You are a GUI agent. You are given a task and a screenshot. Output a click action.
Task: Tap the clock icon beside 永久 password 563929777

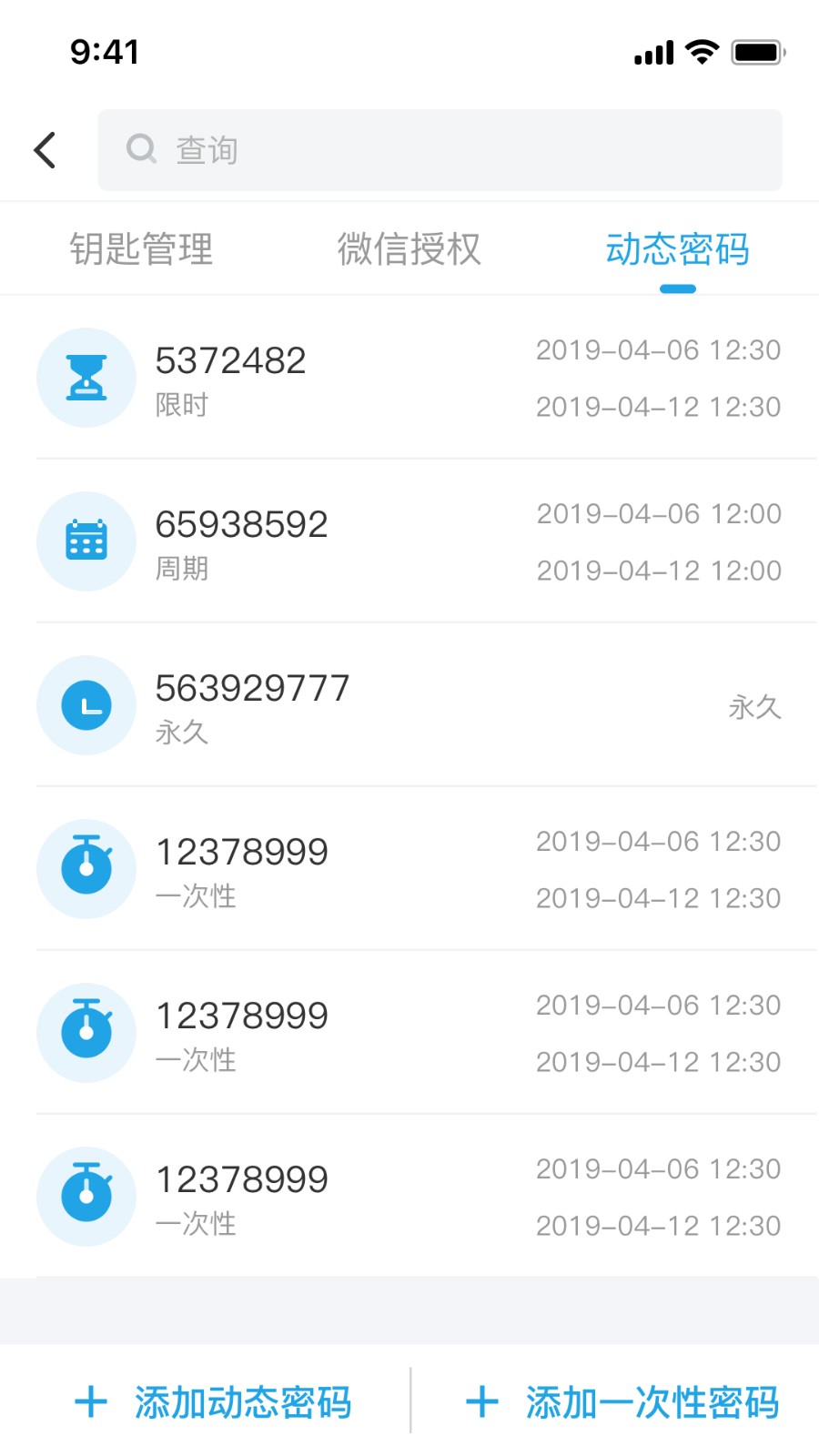[x=86, y=705]
